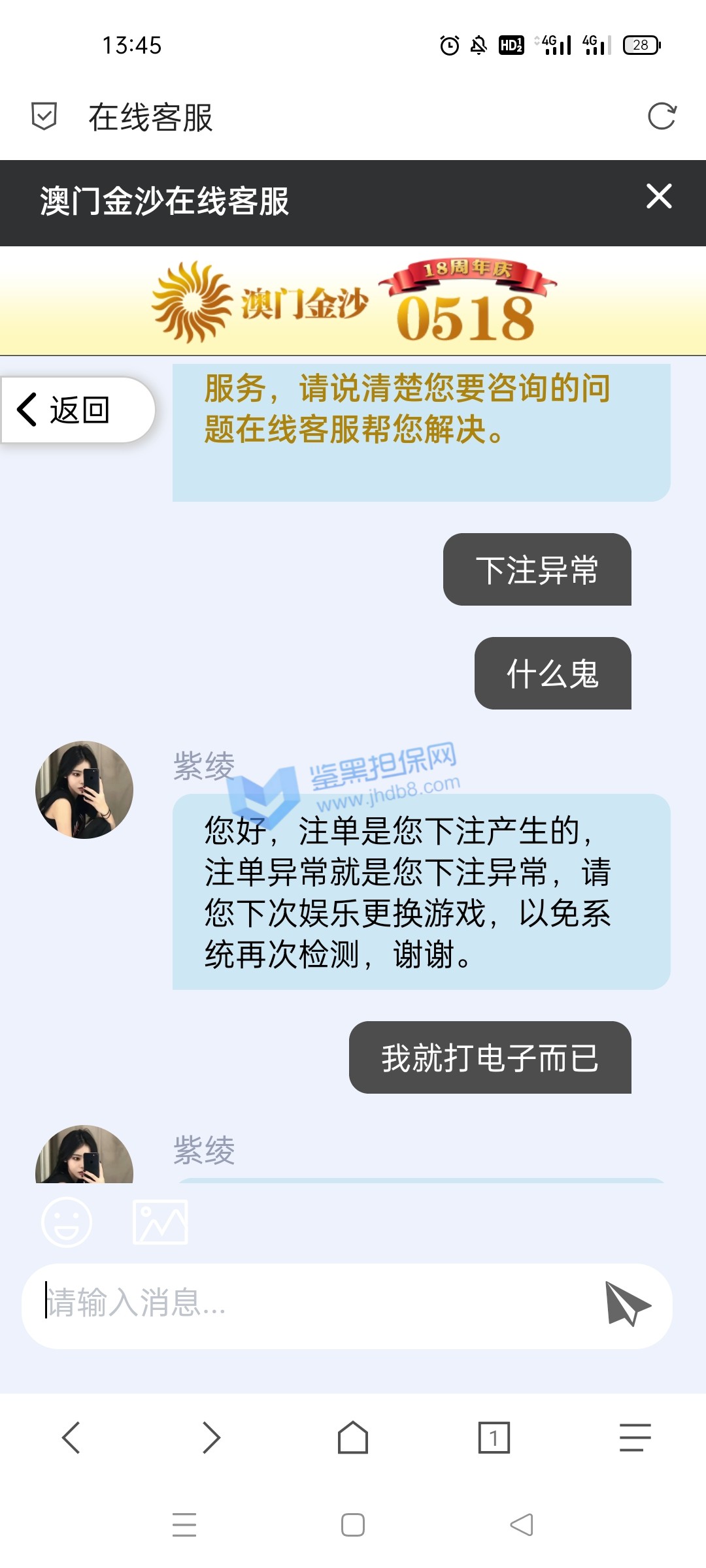The image size is (706, 1568).
Task: Open the browser tabs switcher
Action: [x=494, y=1437]
